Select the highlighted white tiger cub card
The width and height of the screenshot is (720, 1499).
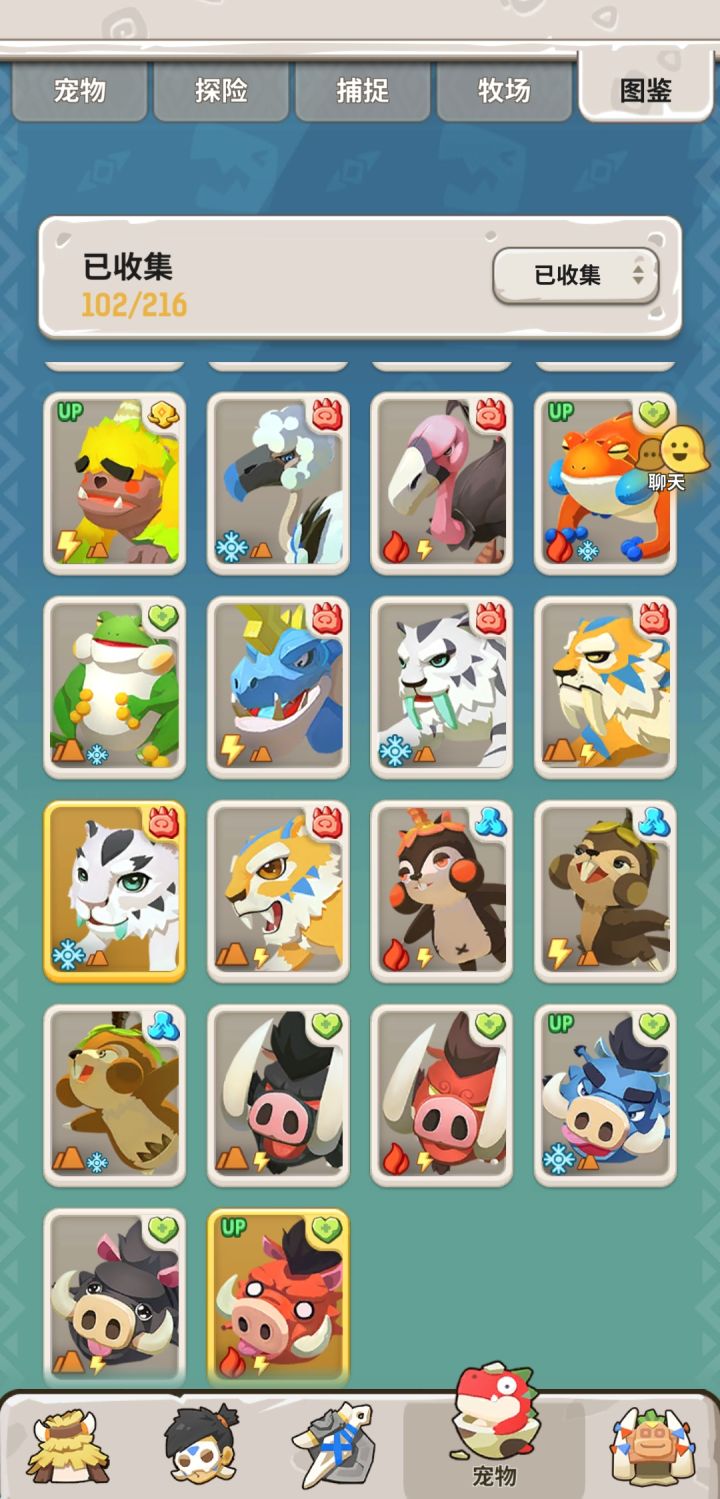pyautogui.click(x=114, y=890)
